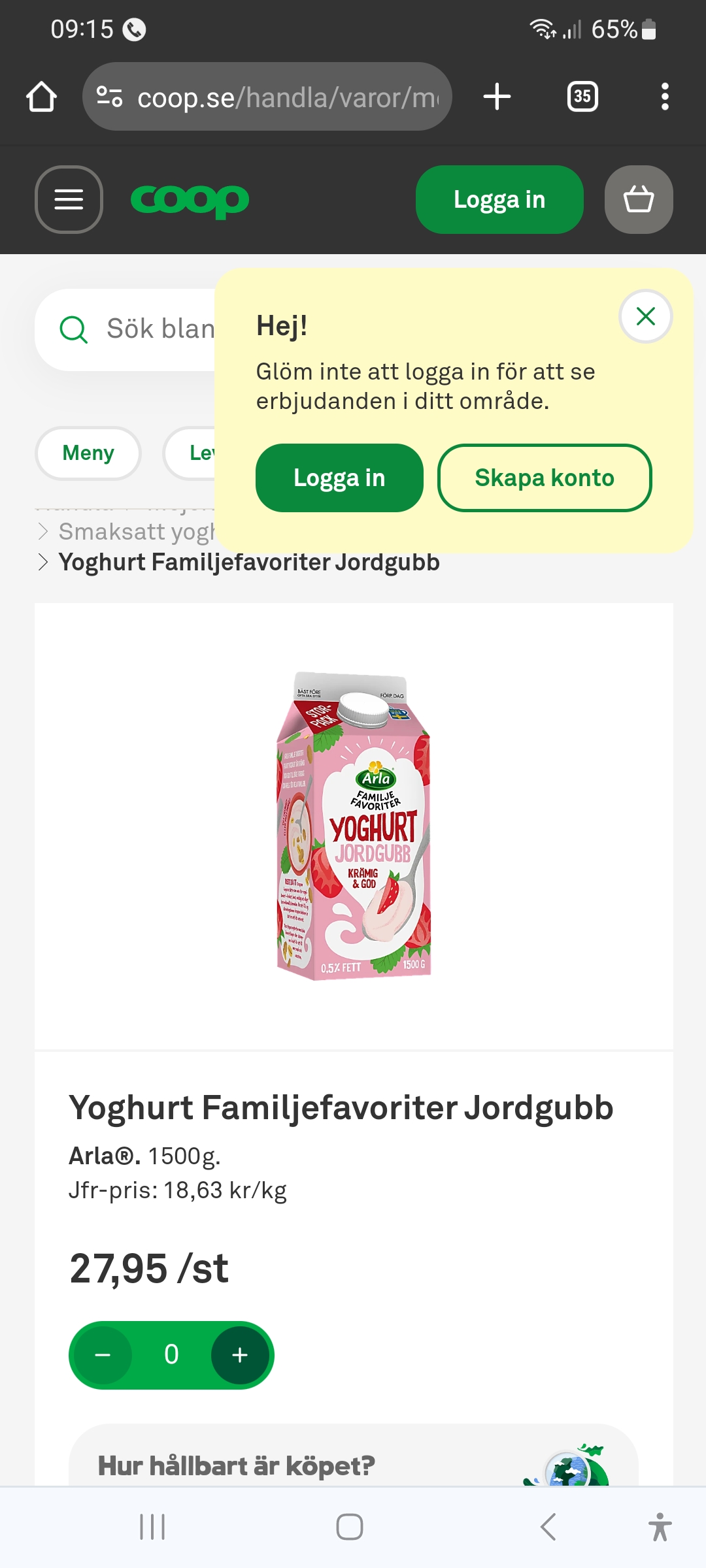Dismiss the Hej! login popup

pos(645,316)
